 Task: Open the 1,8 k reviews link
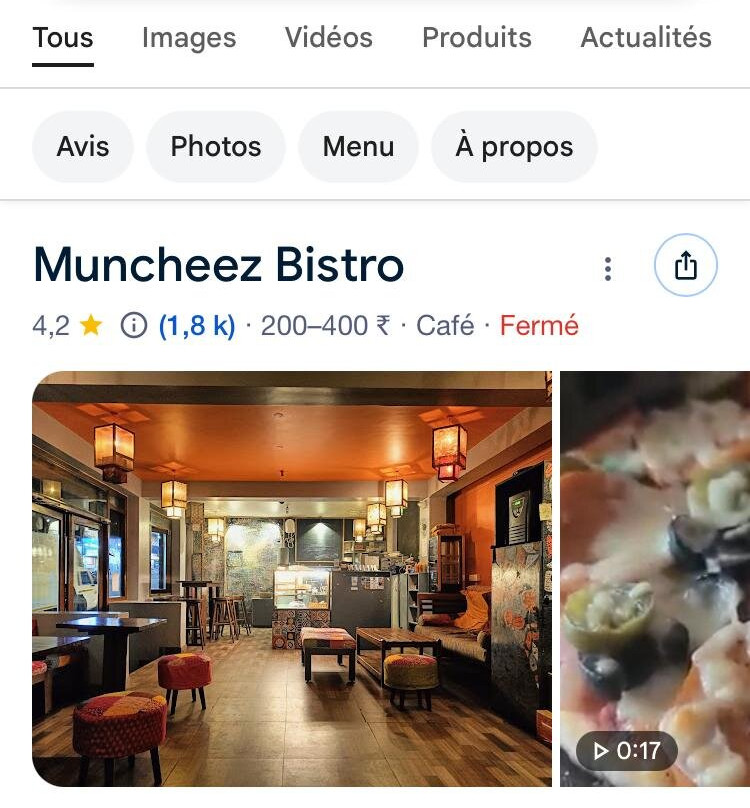(197, 326)
